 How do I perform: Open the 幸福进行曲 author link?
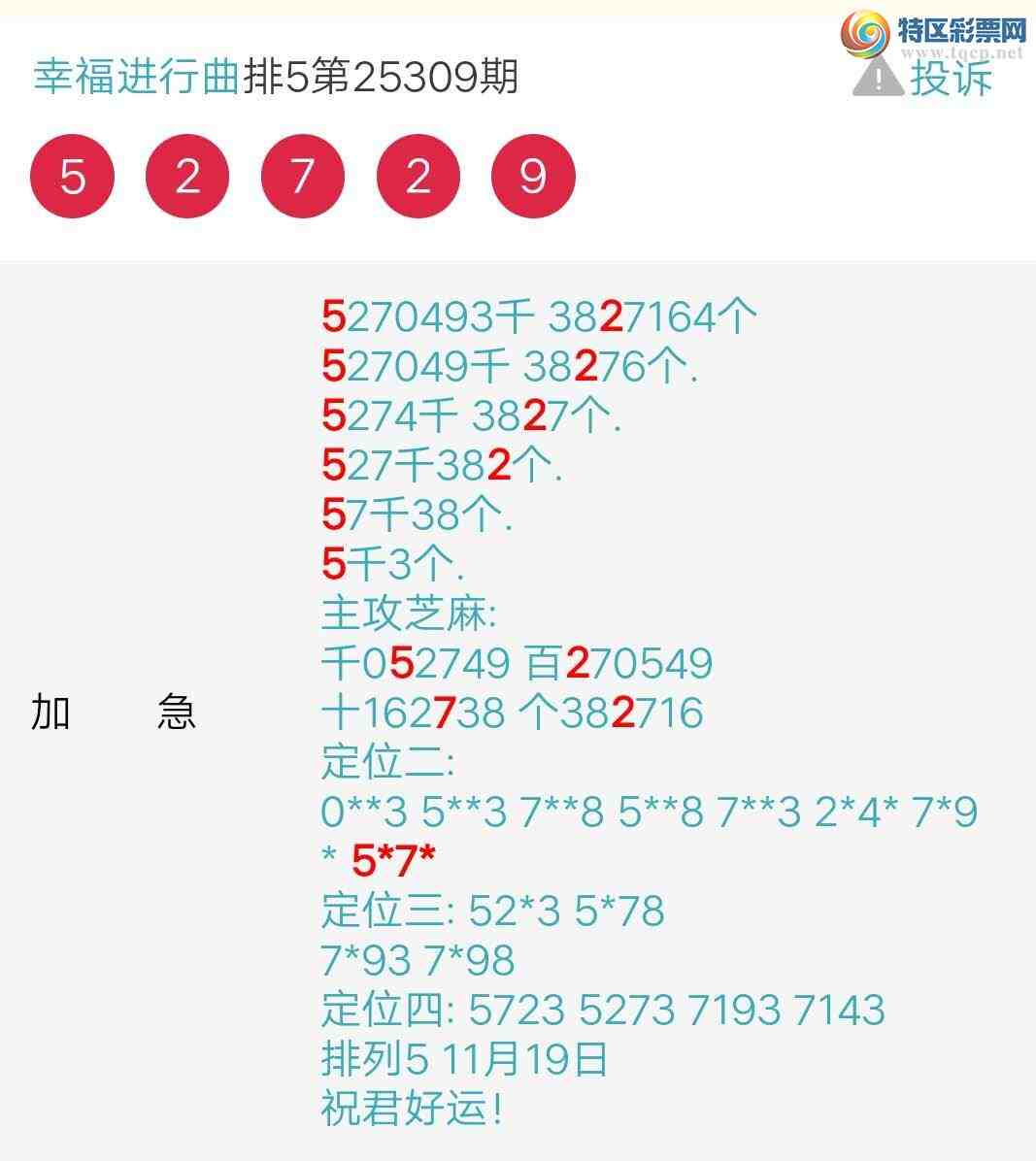[136, 77]
